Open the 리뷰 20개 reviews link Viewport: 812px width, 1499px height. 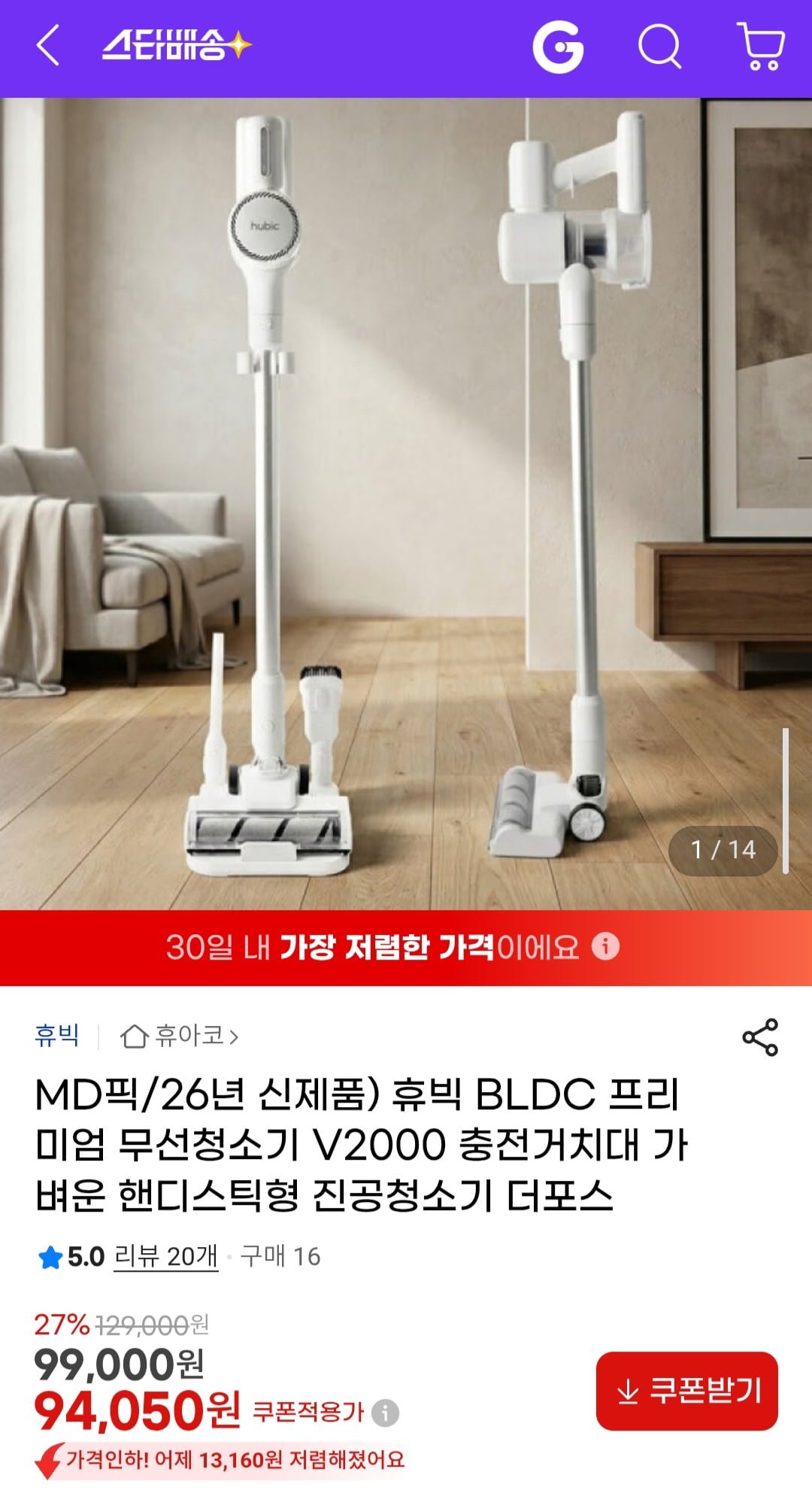click(165, 1256)
